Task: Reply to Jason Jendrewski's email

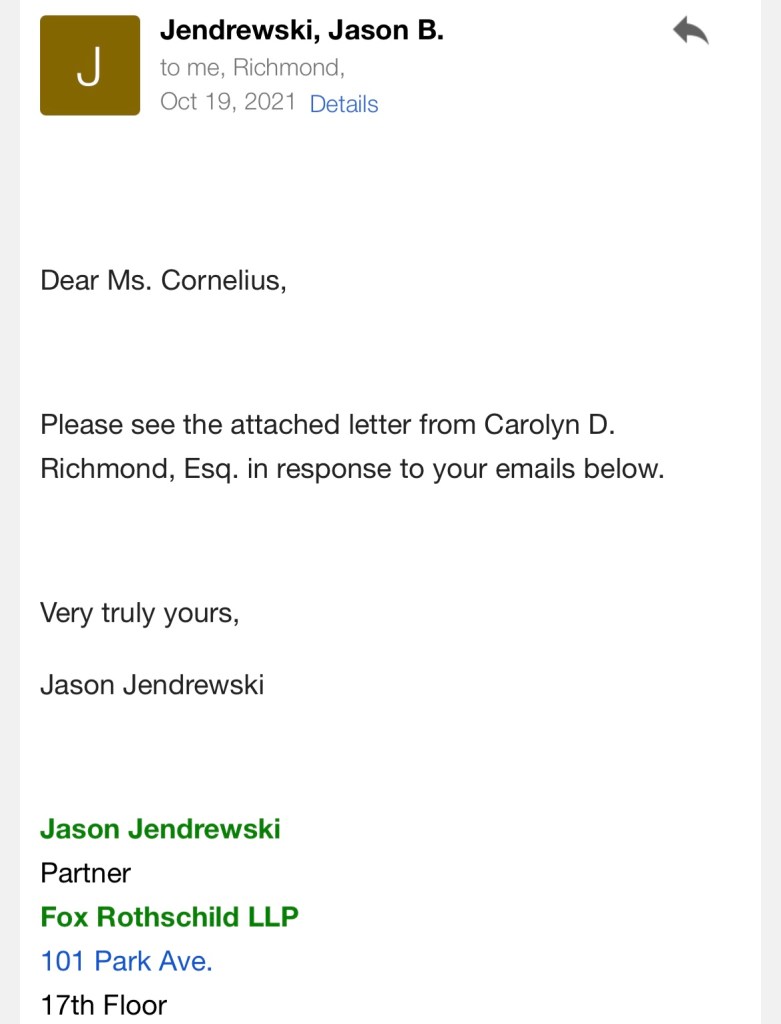Action: pos(690,32)
